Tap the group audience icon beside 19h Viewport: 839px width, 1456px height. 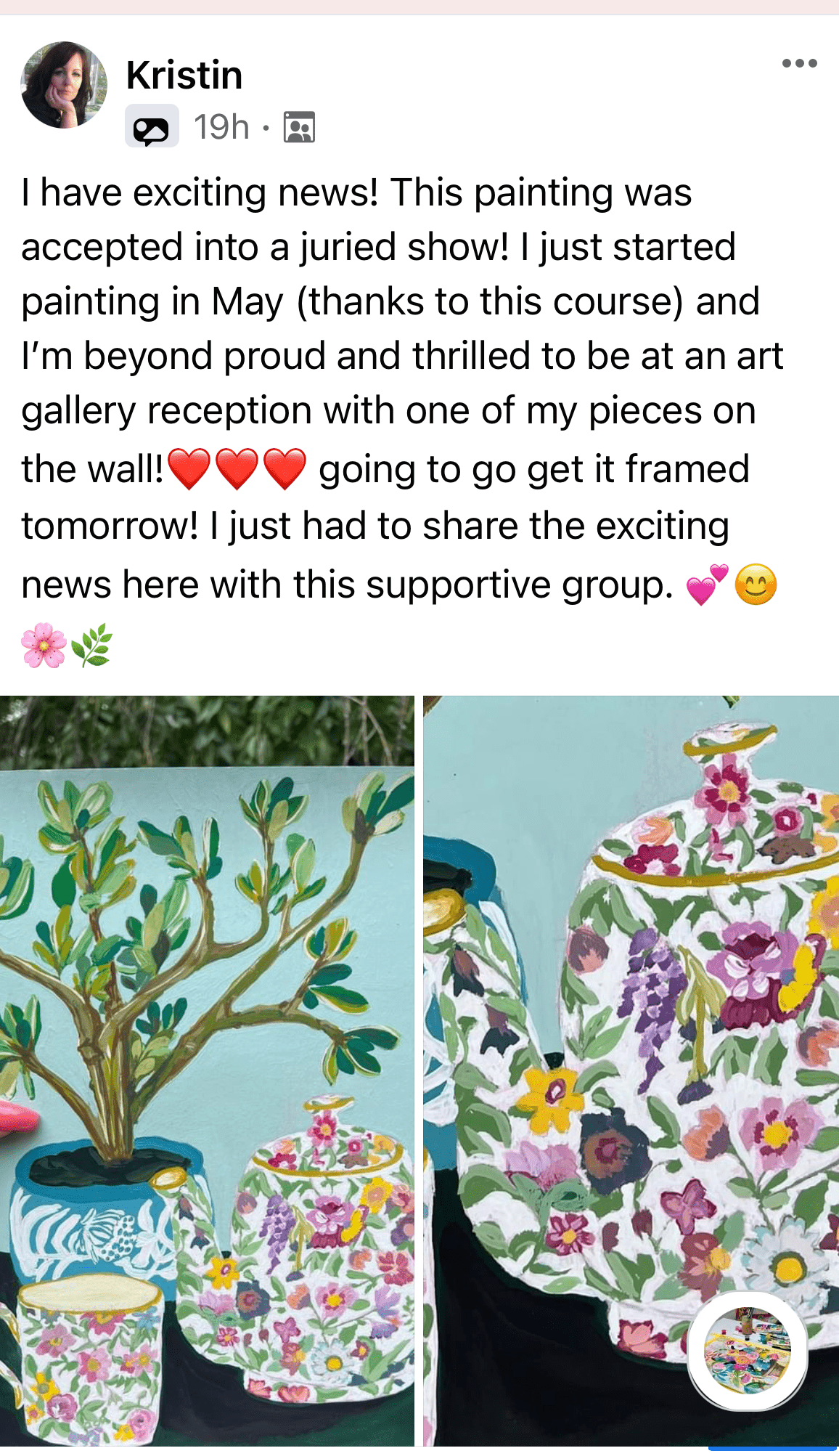click(x=299, y=127)
